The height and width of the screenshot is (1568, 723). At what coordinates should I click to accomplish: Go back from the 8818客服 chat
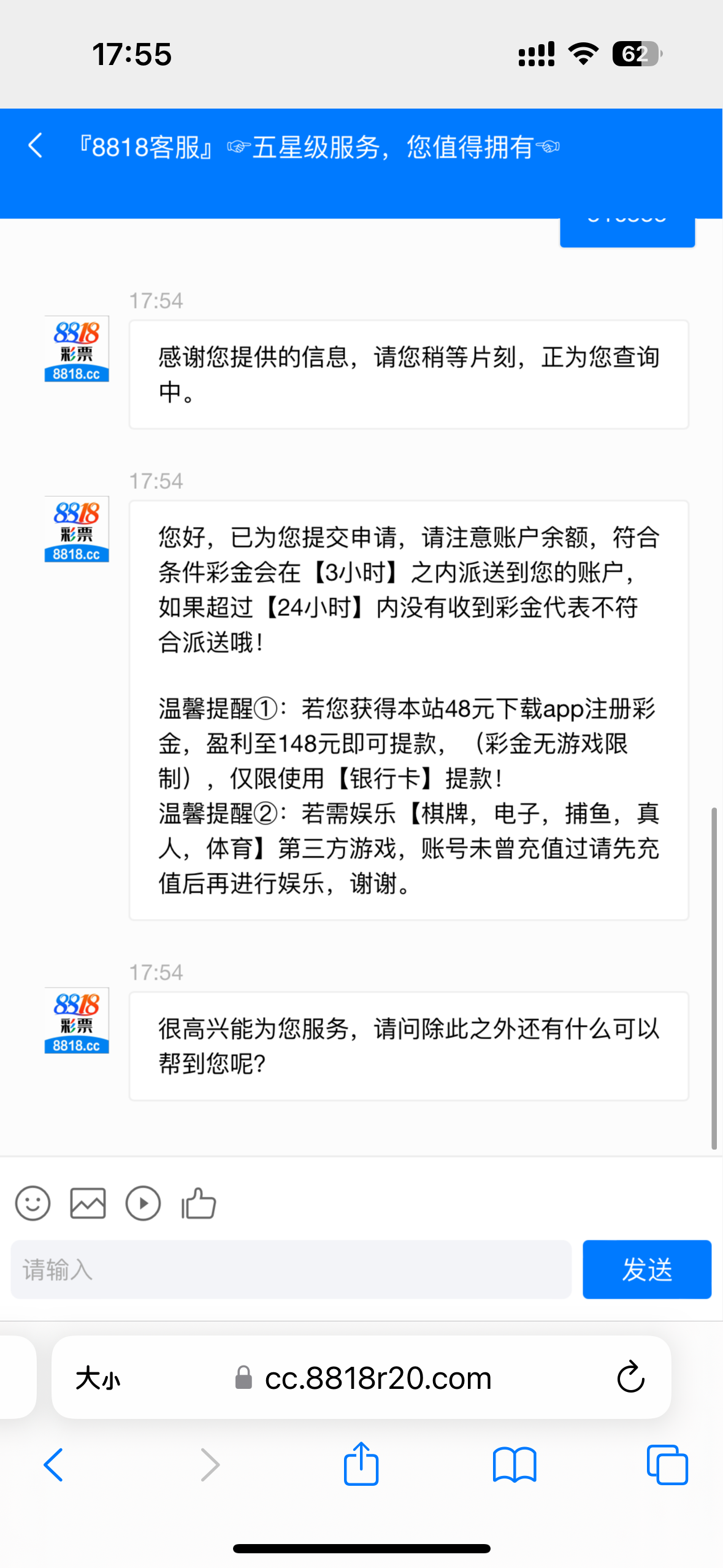[x=36, y=145]
